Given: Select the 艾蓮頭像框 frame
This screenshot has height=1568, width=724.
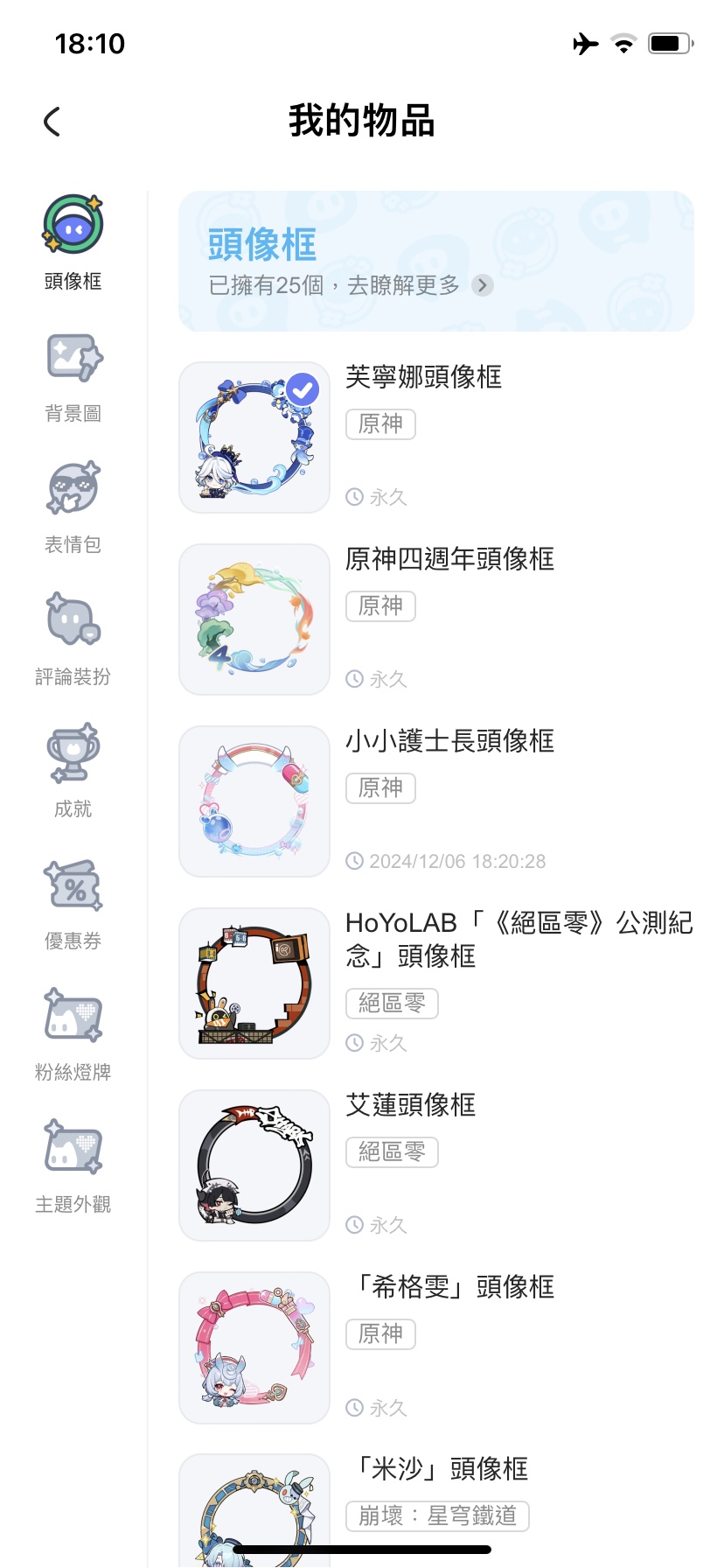Looking at the screenshot, I should (x=254, y=1165).
